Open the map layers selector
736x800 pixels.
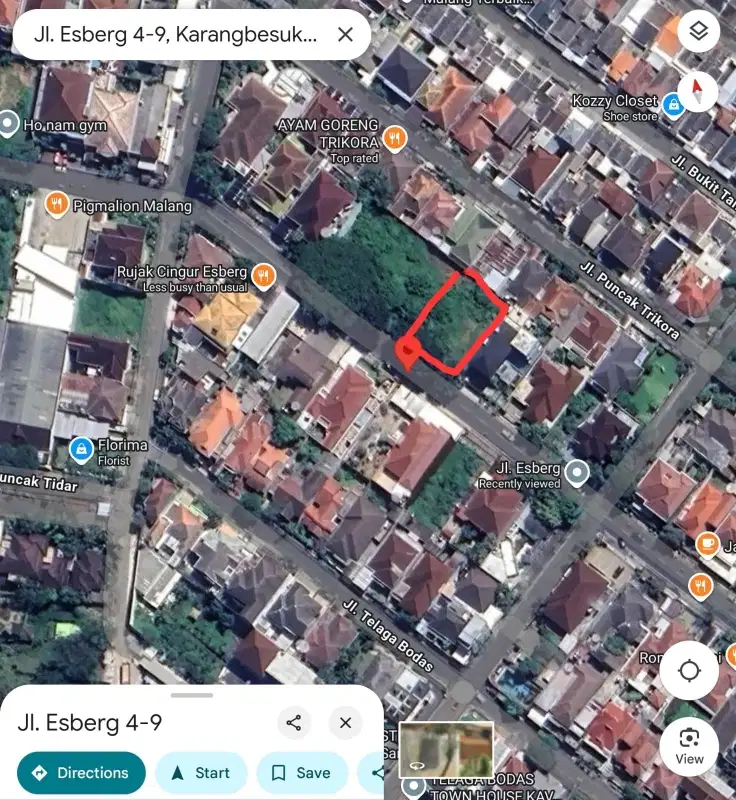(x=698, y=32)
